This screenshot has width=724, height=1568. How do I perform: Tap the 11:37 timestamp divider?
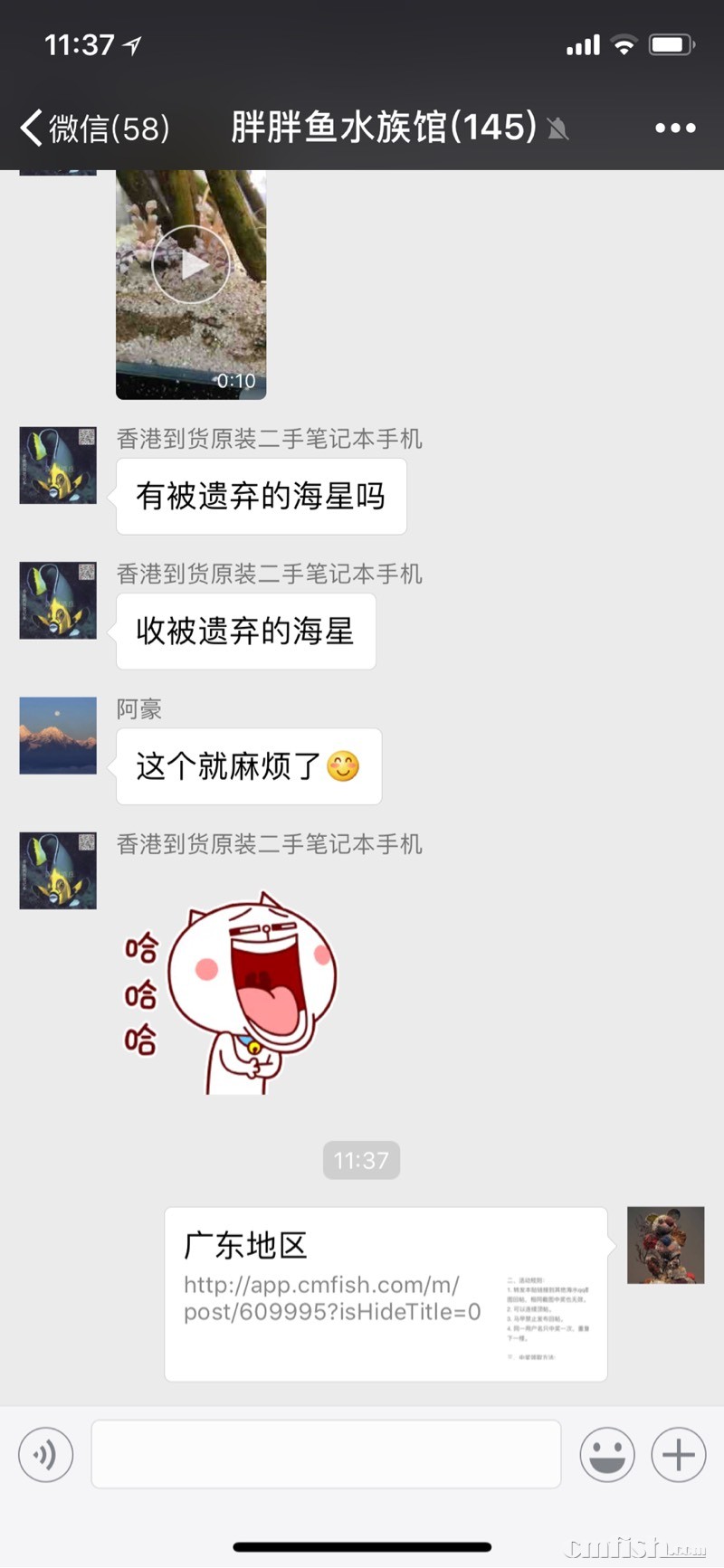361,1160
